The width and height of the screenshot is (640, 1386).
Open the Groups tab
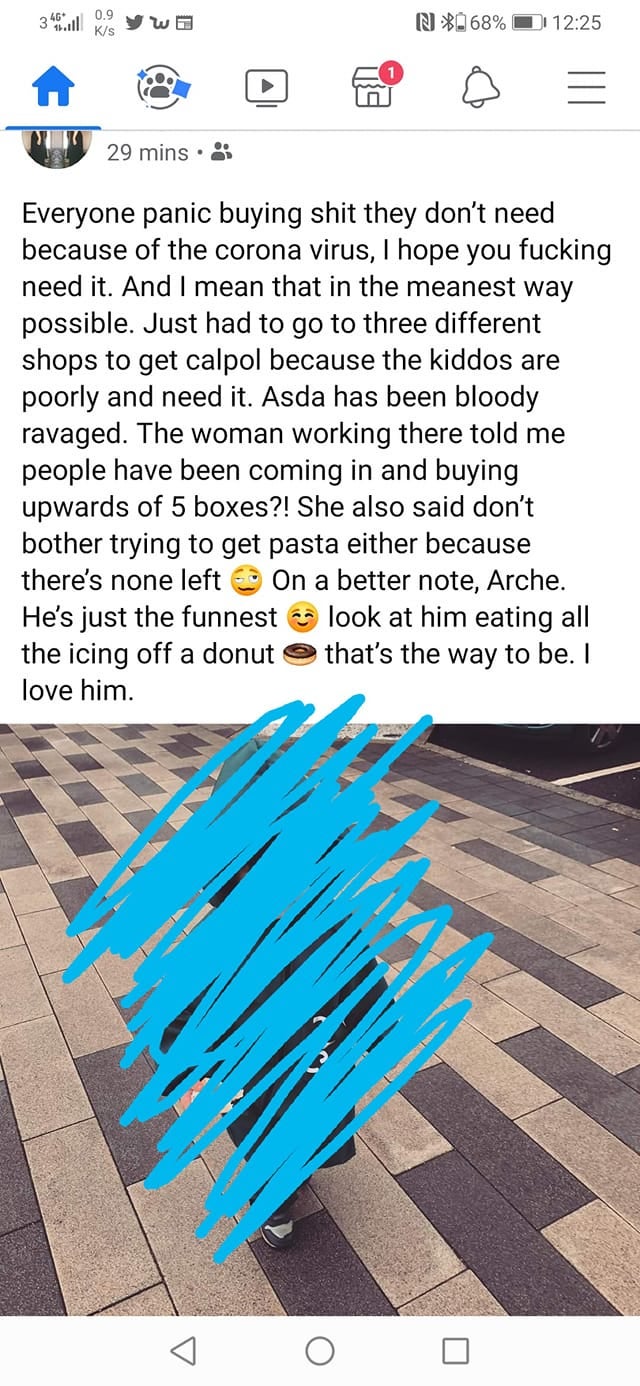[160, 88]
